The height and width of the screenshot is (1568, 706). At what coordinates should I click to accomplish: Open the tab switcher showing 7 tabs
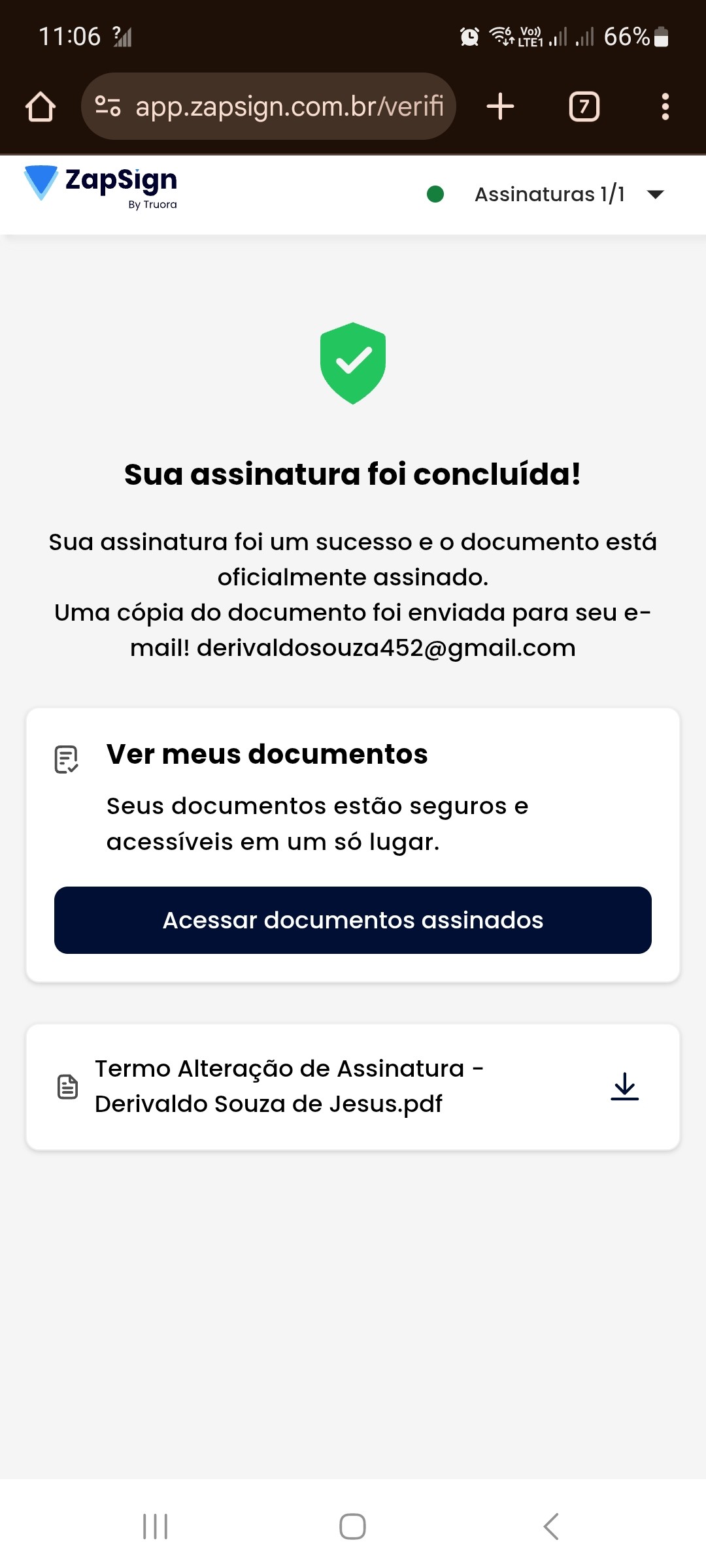584,106
